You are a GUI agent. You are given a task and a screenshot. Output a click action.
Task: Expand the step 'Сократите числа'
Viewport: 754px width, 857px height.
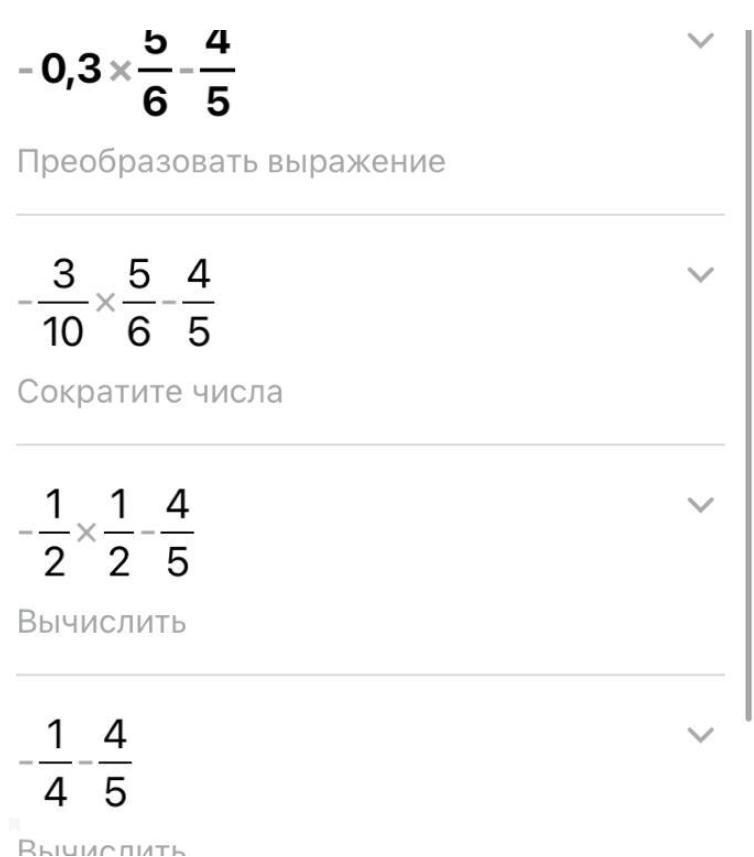704,272
